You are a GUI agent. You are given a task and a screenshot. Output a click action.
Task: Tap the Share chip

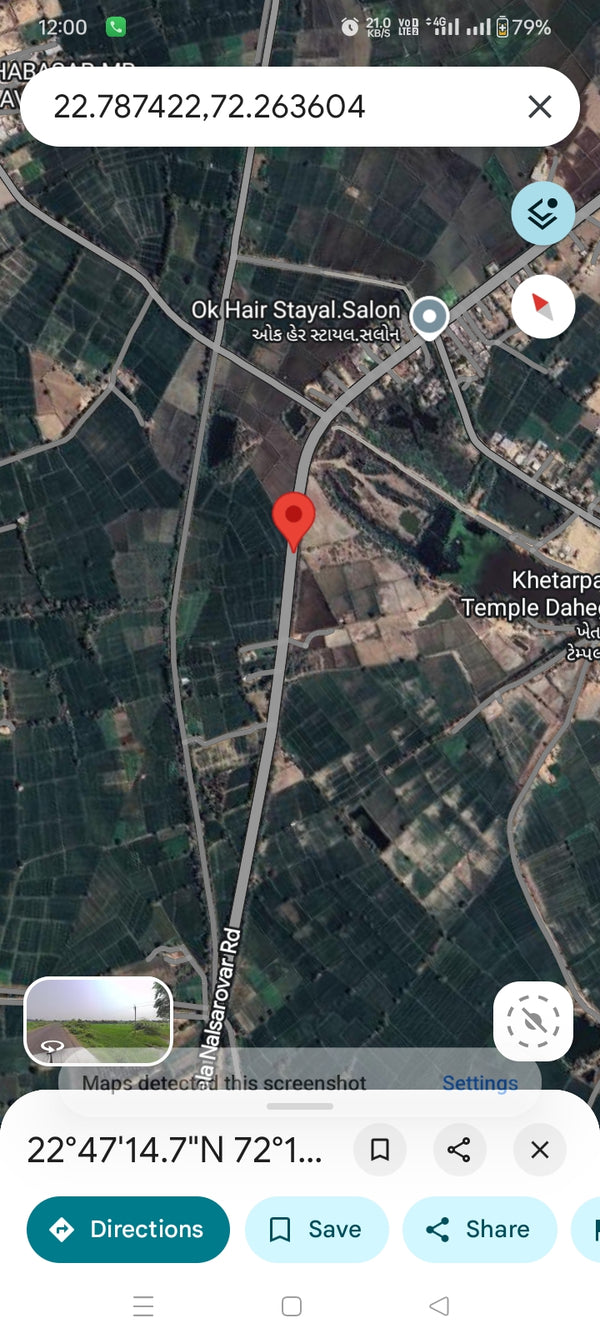(479, 1229)
